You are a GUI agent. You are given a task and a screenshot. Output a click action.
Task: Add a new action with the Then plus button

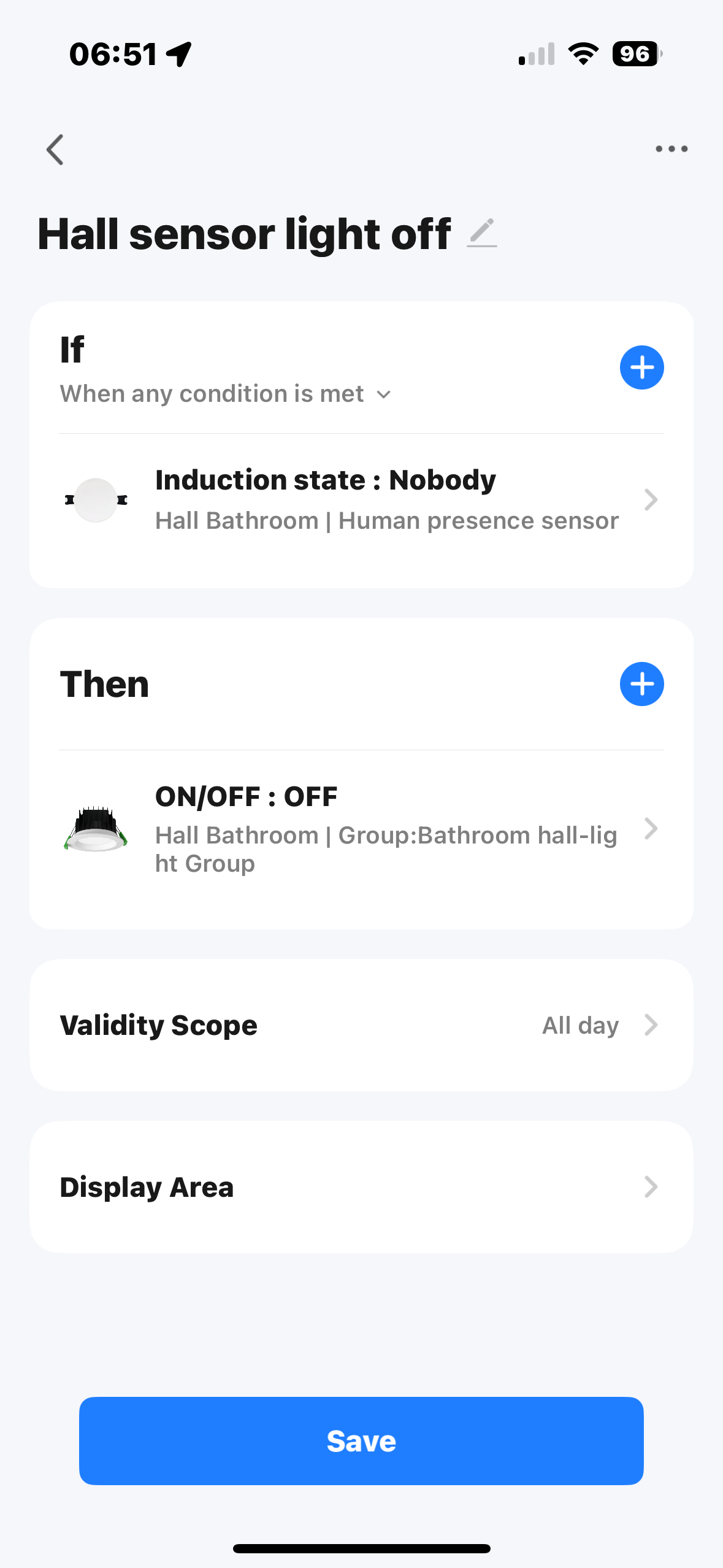click(641, 684)
